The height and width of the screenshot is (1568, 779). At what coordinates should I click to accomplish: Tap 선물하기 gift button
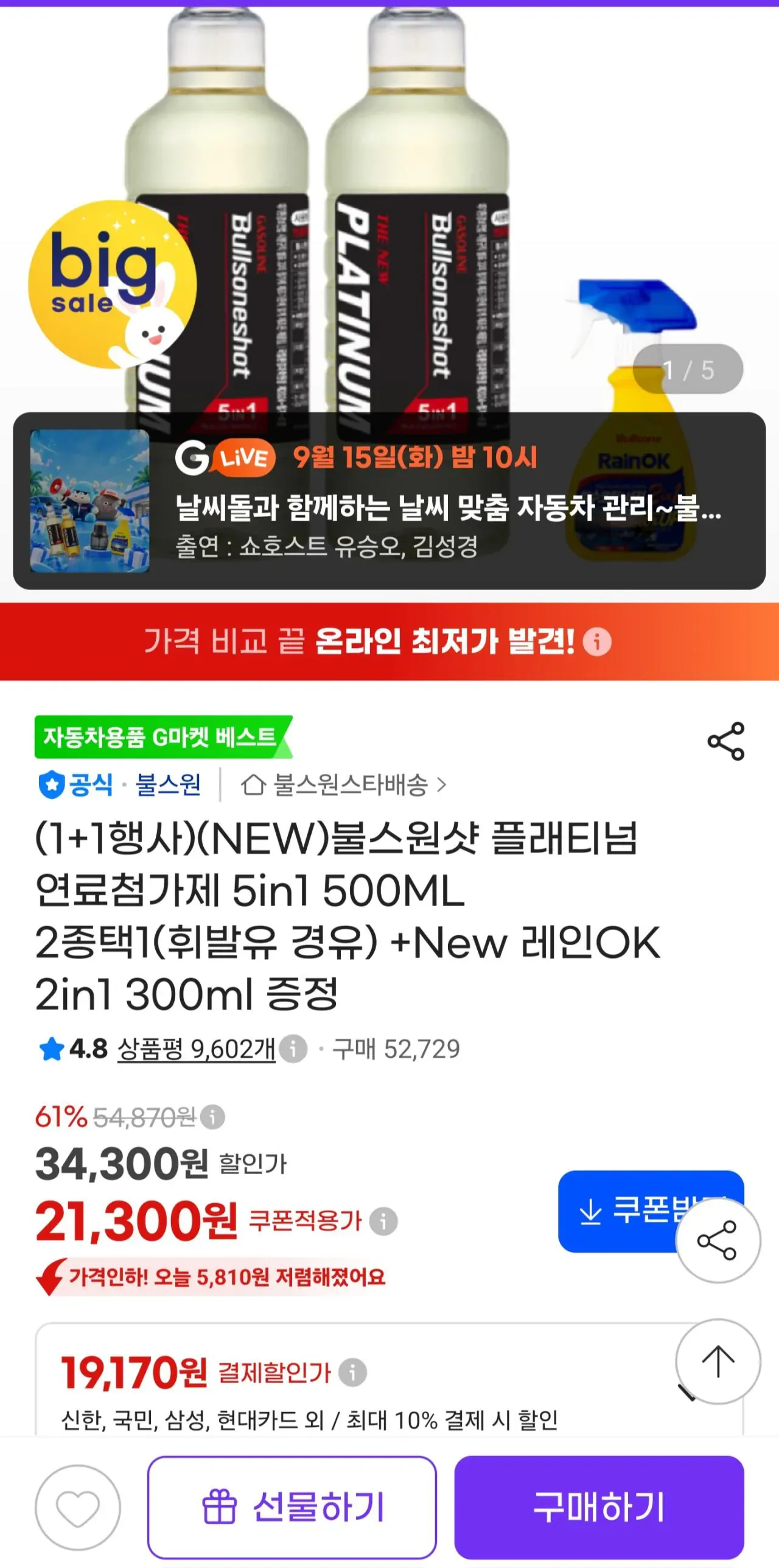tap(292, 1507)
